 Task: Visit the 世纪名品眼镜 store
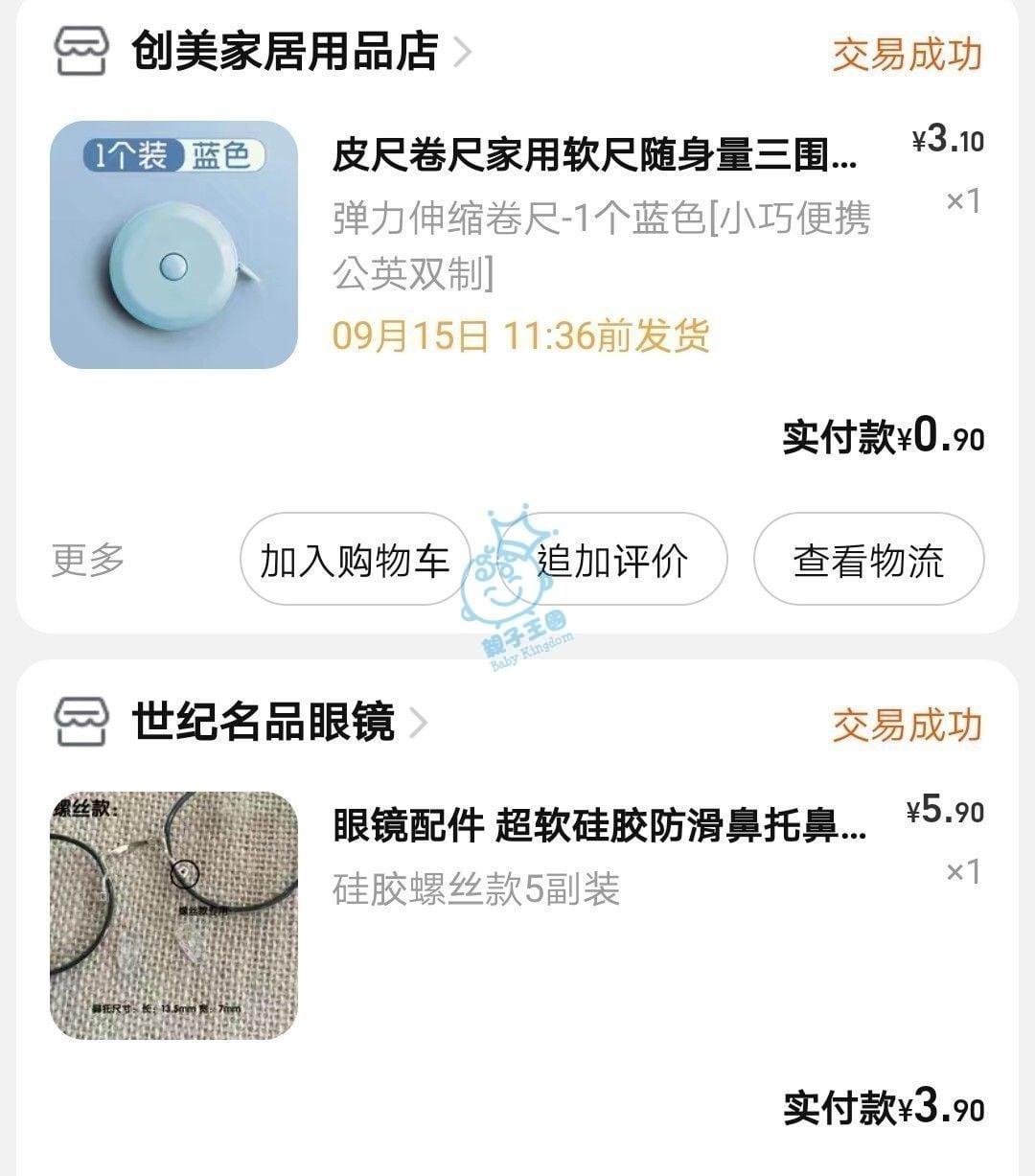tap(264, 723)
